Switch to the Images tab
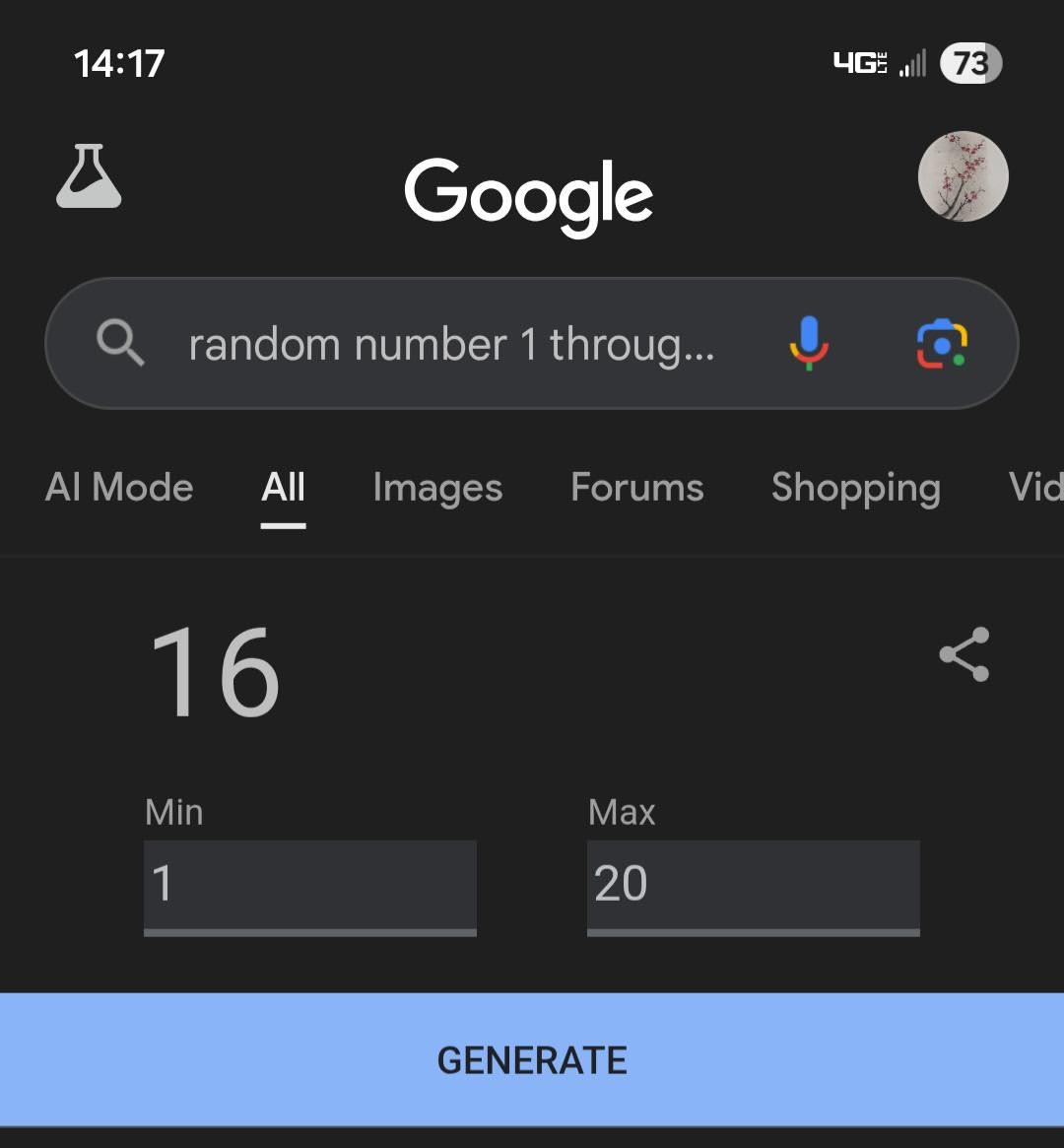This screenshot has height=1148, width=1064. (x=437, y=488)
